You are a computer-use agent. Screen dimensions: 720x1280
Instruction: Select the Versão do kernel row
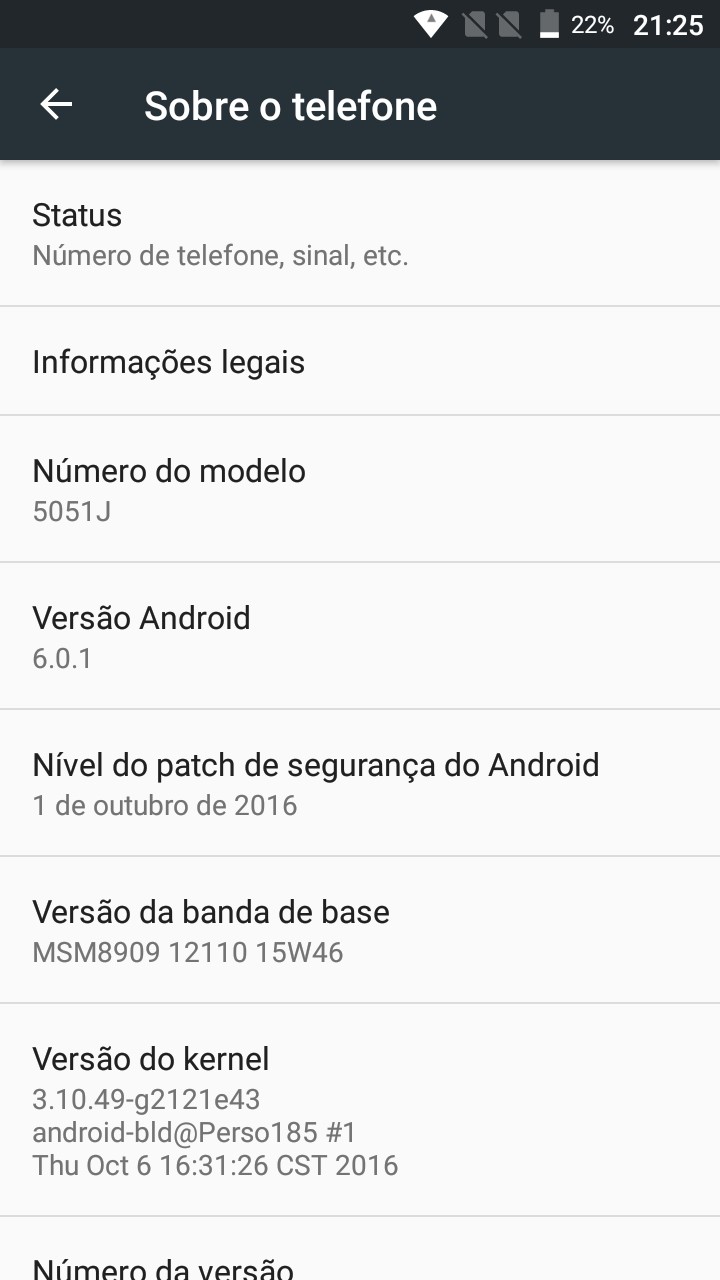point(360,1110)
